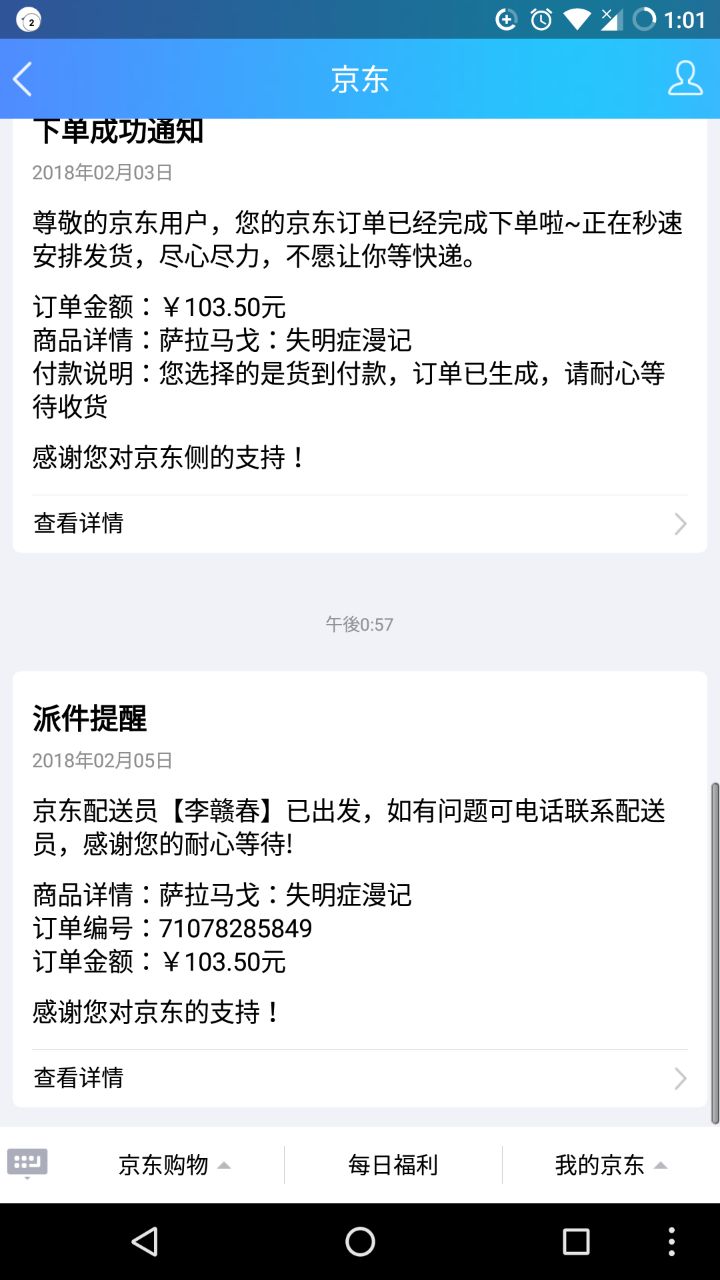Expand the 京东购物 menu

point(174,1165)
